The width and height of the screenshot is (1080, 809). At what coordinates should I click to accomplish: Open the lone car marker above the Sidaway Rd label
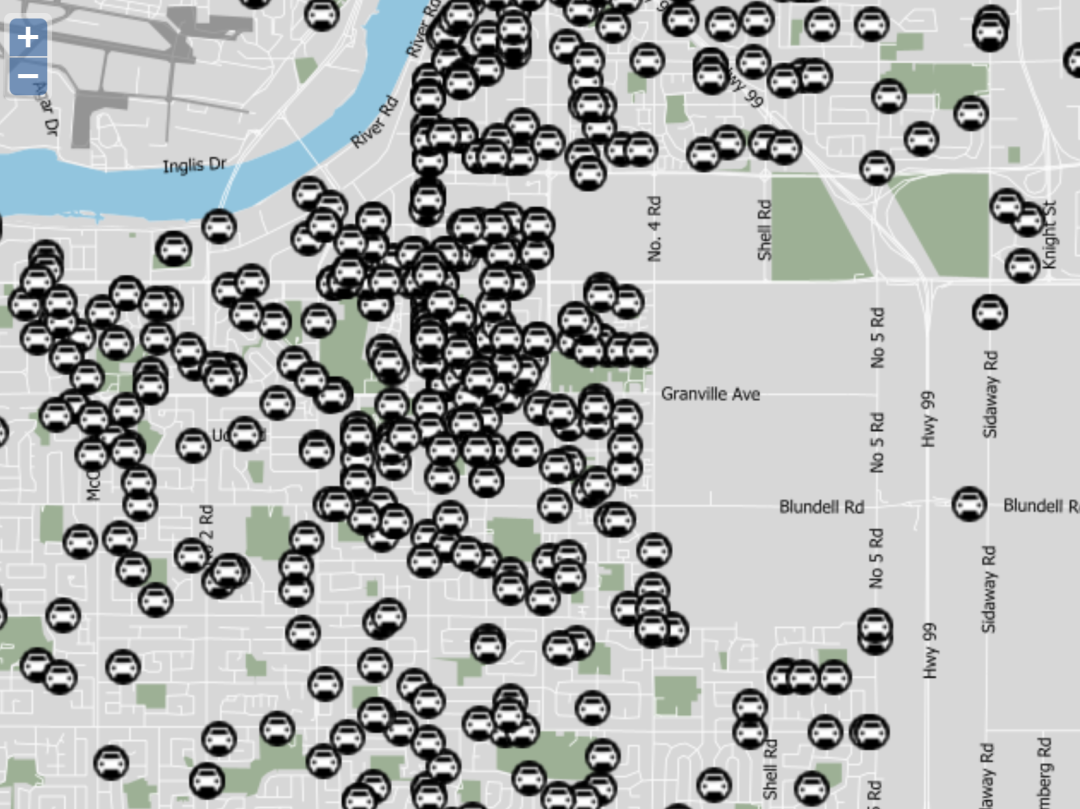click(988, 312)
